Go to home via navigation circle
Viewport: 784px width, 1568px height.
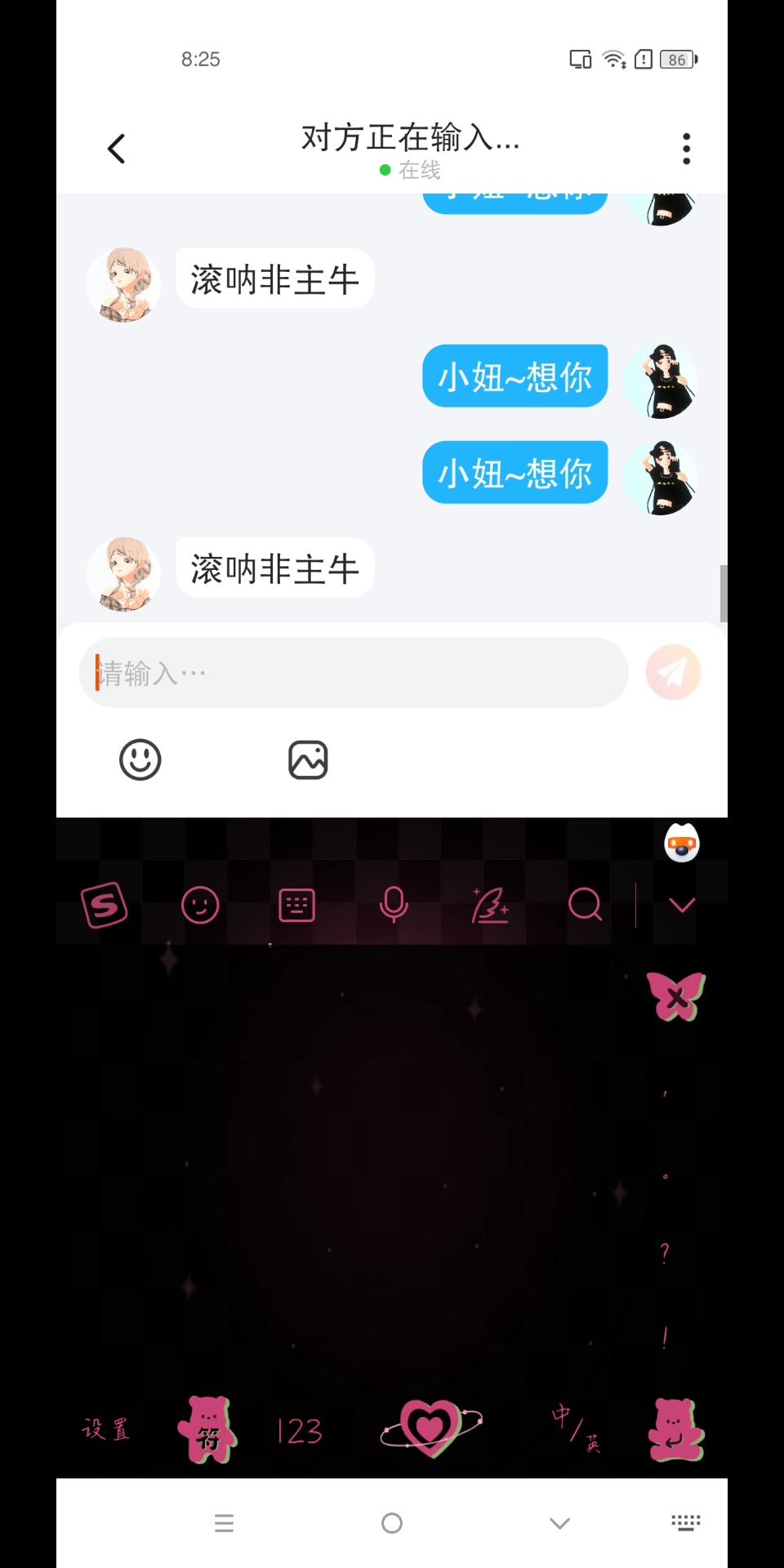coord(392,1523)
